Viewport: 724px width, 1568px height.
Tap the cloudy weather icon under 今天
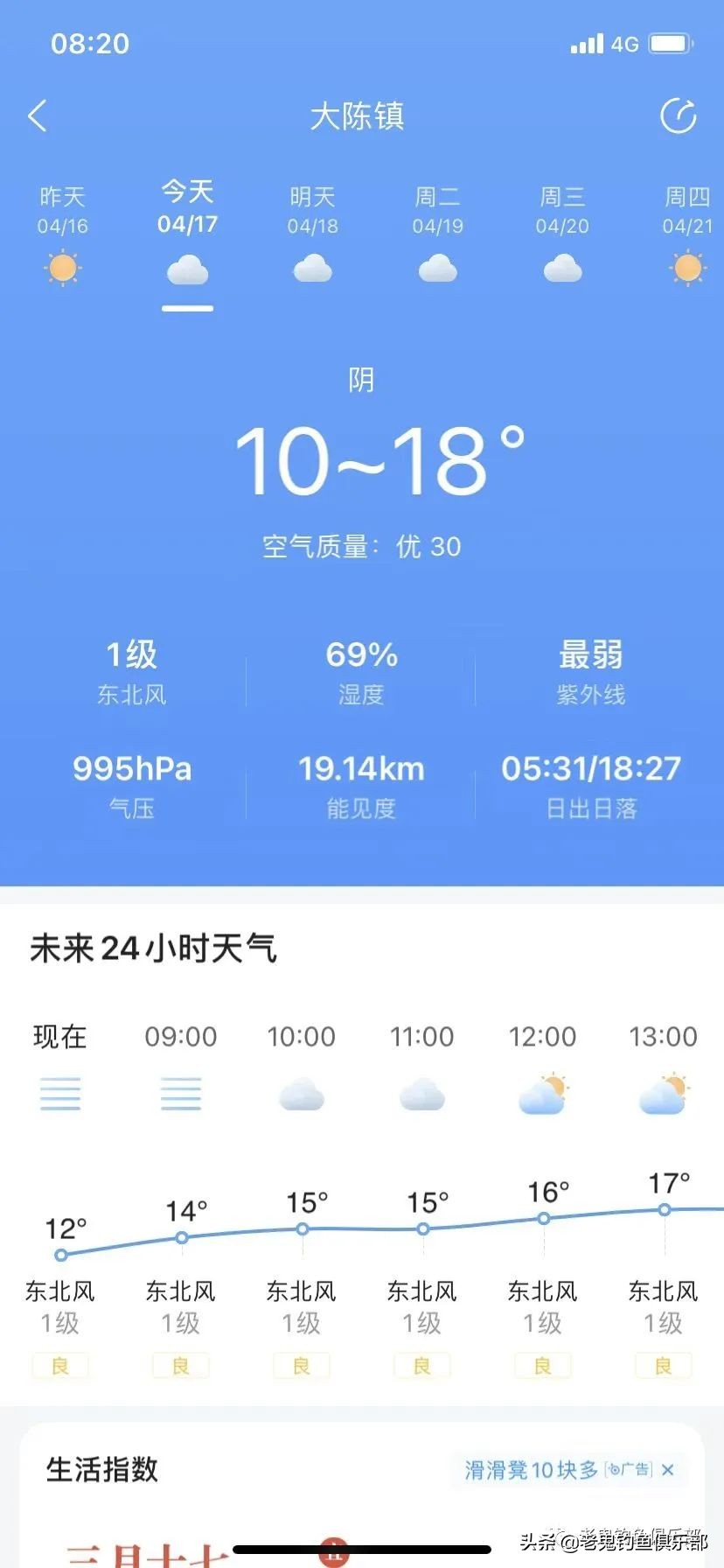click(x=186, y=271)
